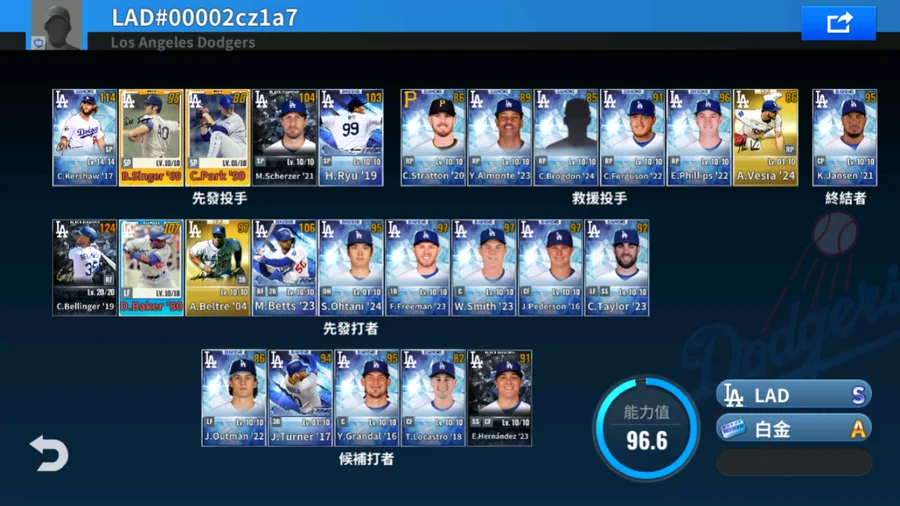Image resolution: width=900 pixels, height=506 pixels.
Task: Open E.Phillips '22 reliever card
Action: pyautogui.click(x=699, y=137)
